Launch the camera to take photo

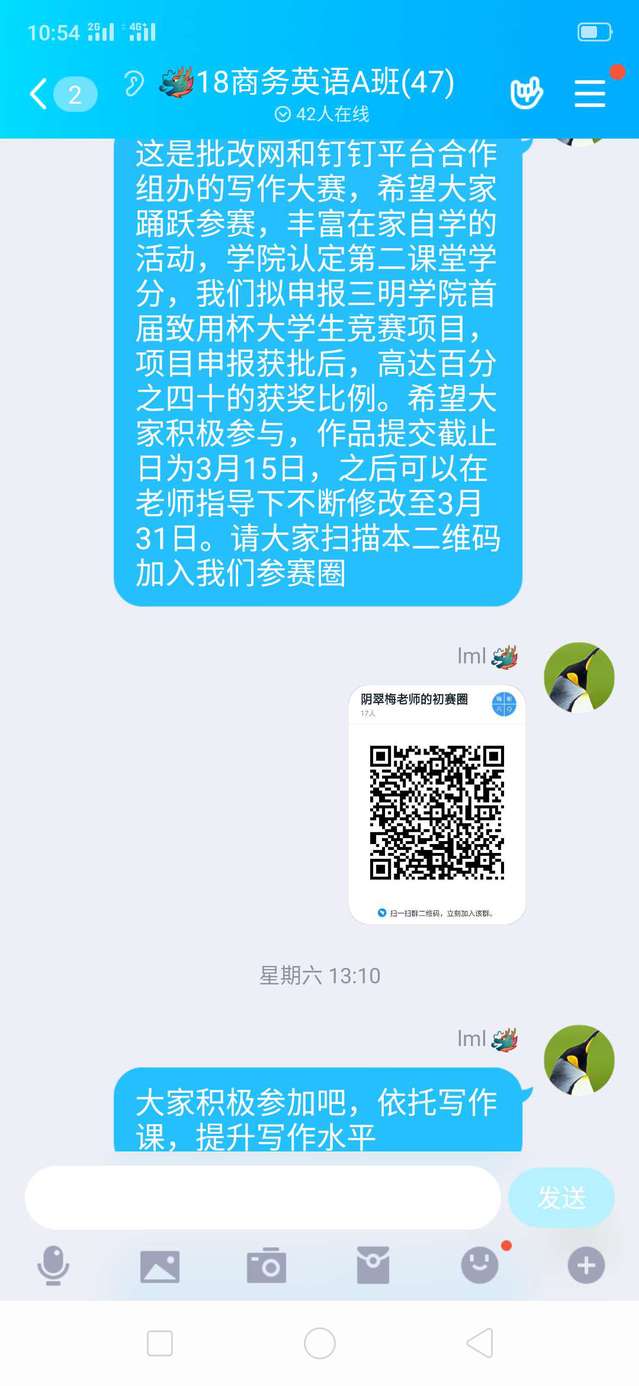[x=266, y=1266]
